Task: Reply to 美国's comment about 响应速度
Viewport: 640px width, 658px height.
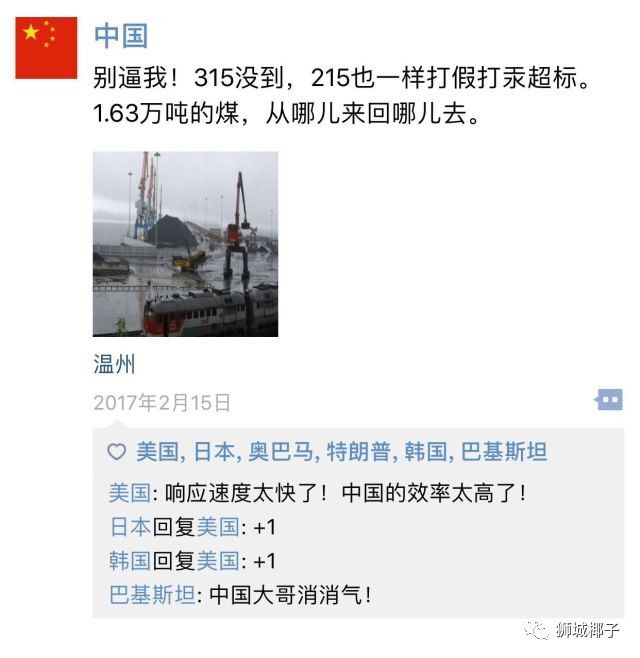Action: (340, 493)
